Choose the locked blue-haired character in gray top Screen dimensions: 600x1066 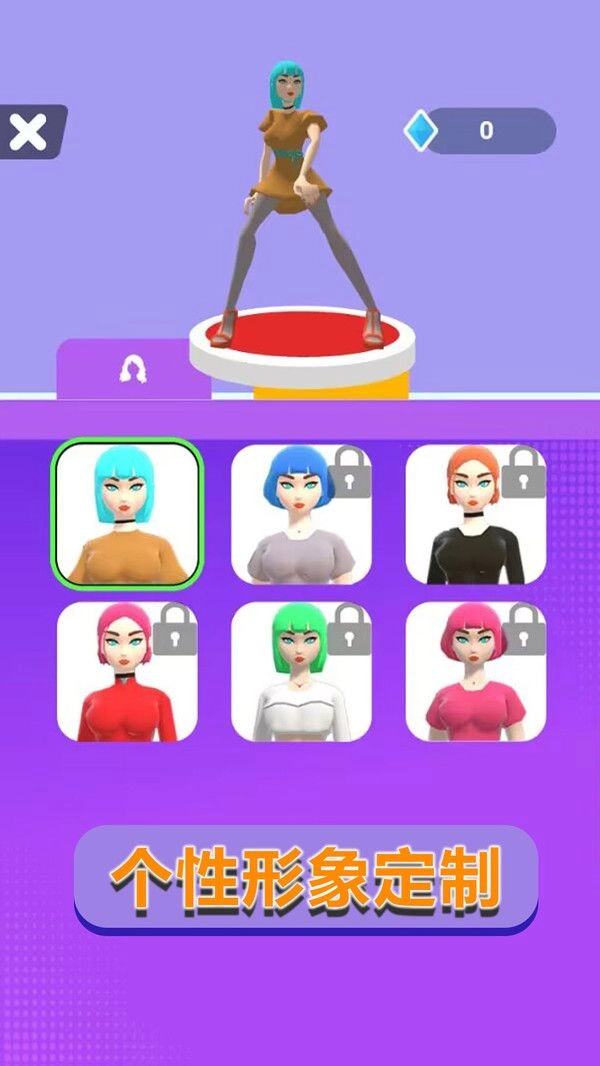point(301,514)
